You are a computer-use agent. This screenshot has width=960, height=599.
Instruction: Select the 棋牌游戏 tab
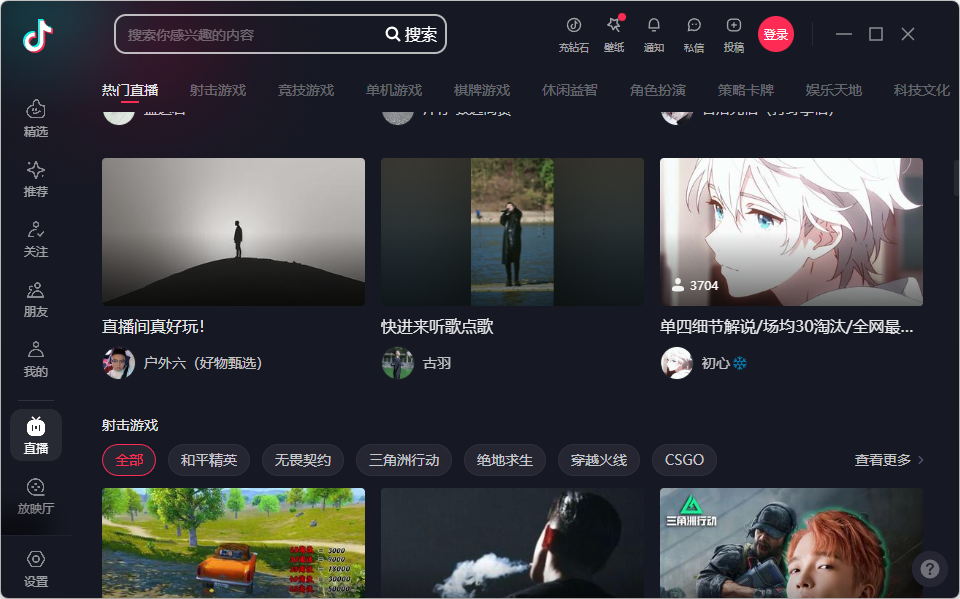[x=482, y=90]
